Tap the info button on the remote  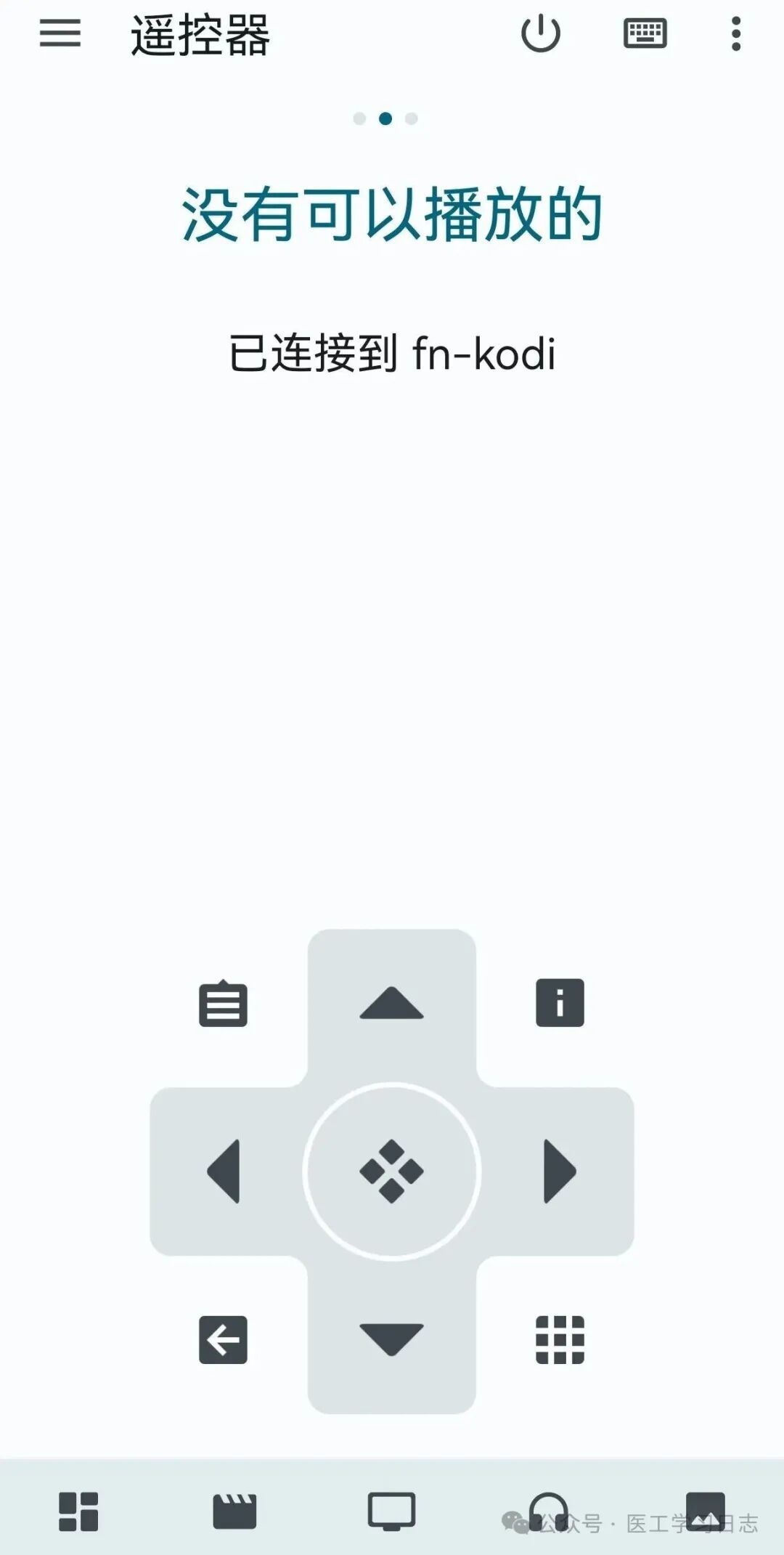tap(559, 1004)
